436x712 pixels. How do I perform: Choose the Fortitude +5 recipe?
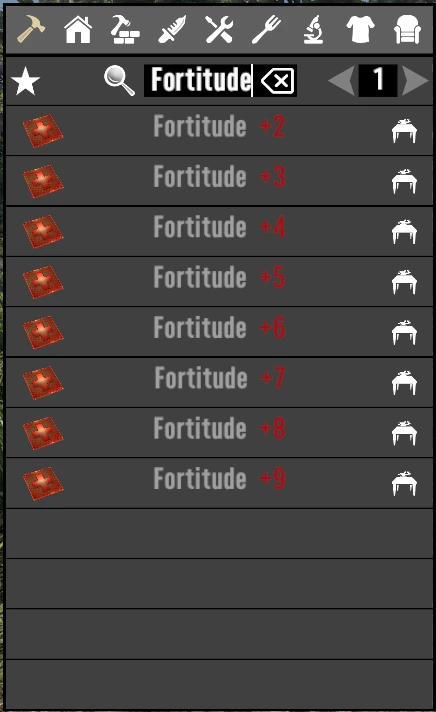click(219, 282)
